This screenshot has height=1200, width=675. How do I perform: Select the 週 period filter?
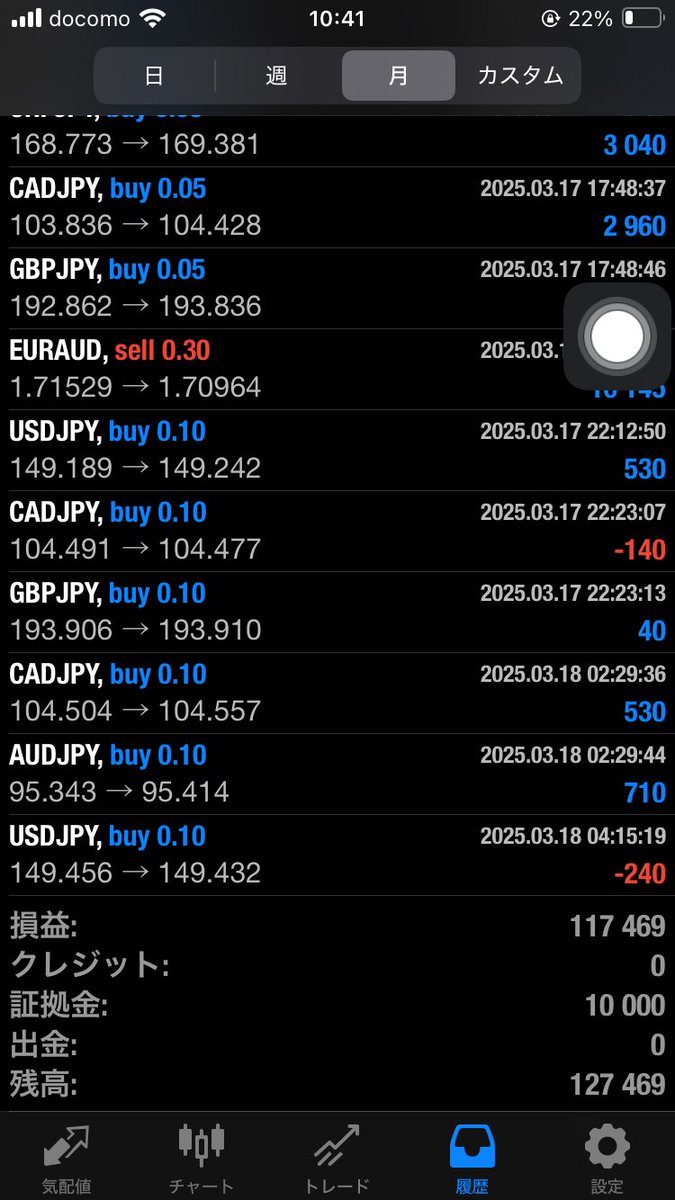click(x=277, y=75)
